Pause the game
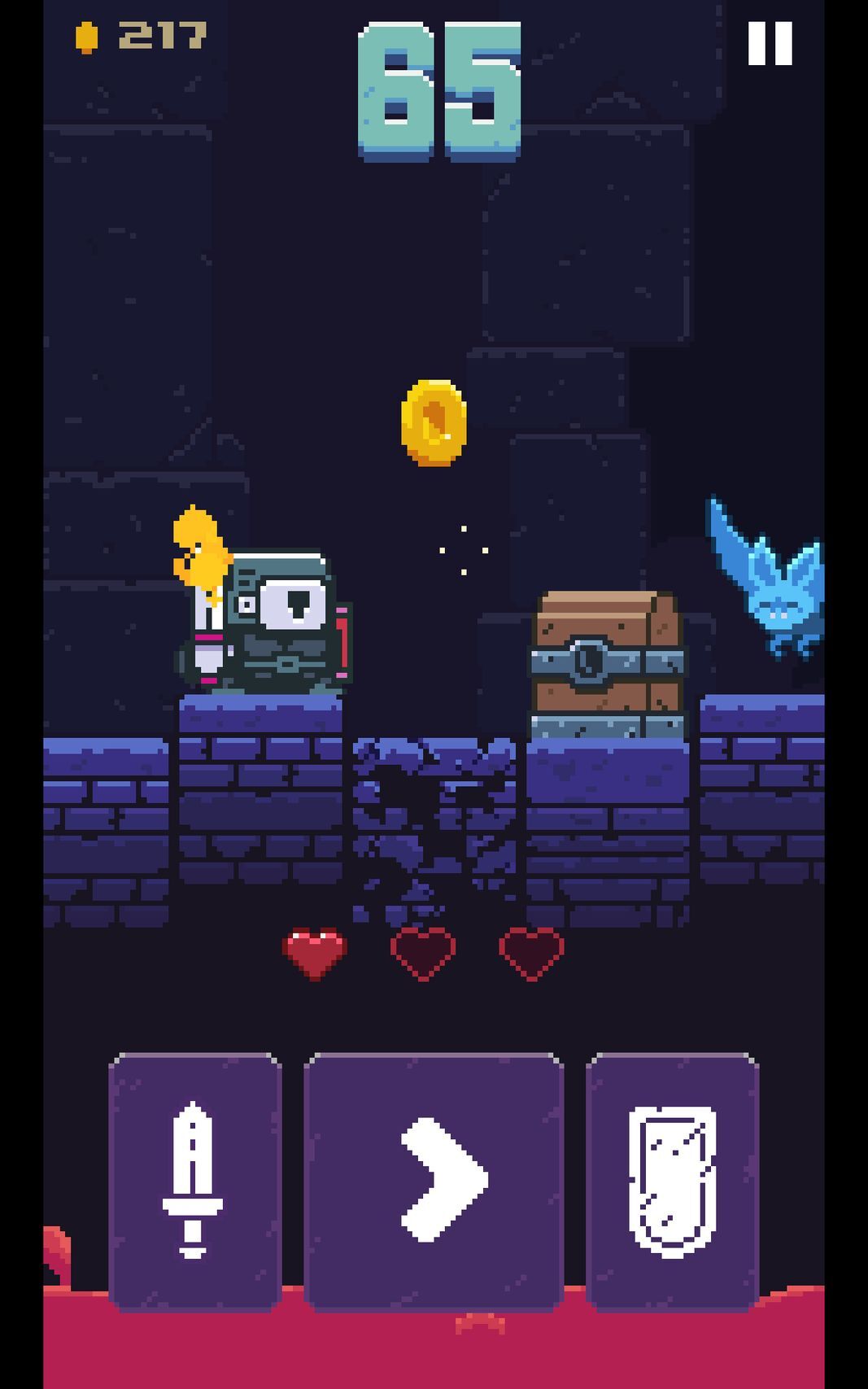 coord(770,43)
